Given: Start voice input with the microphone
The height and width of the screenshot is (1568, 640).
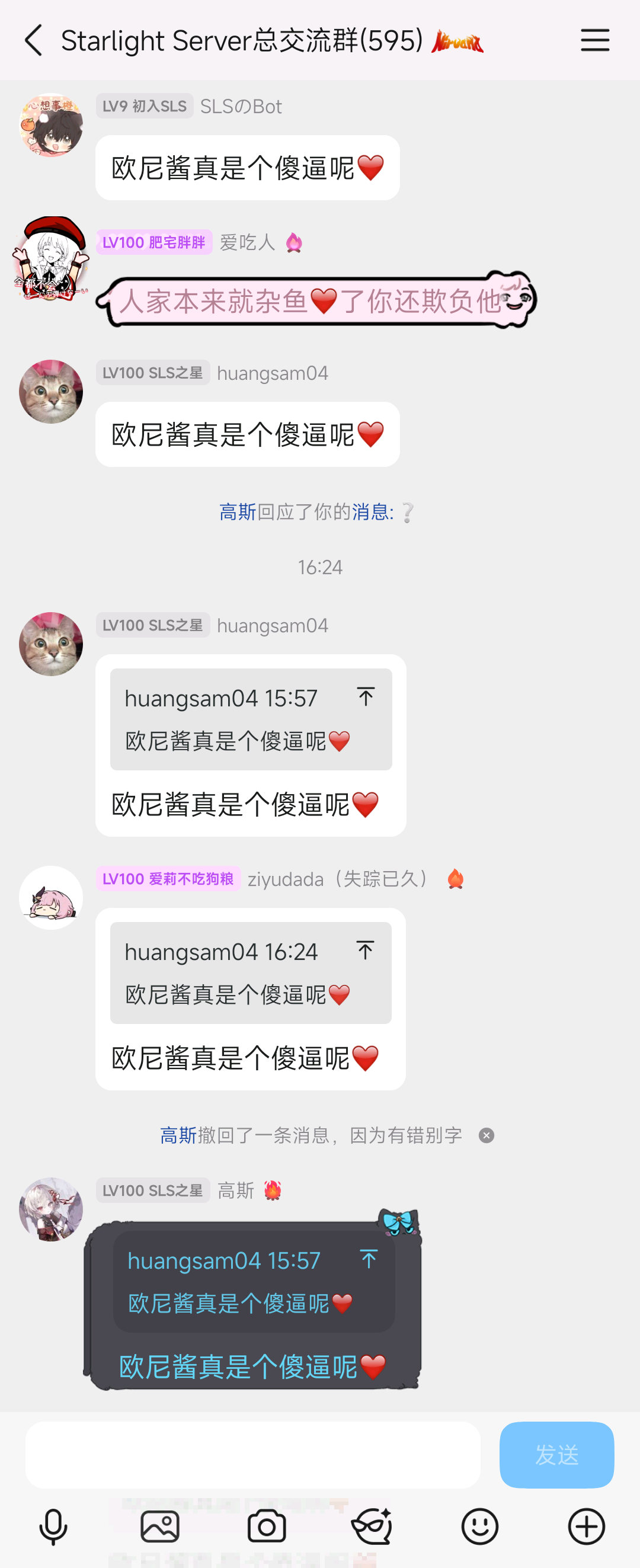Looking at the screenshot, I should click(x=53, y=1527).
